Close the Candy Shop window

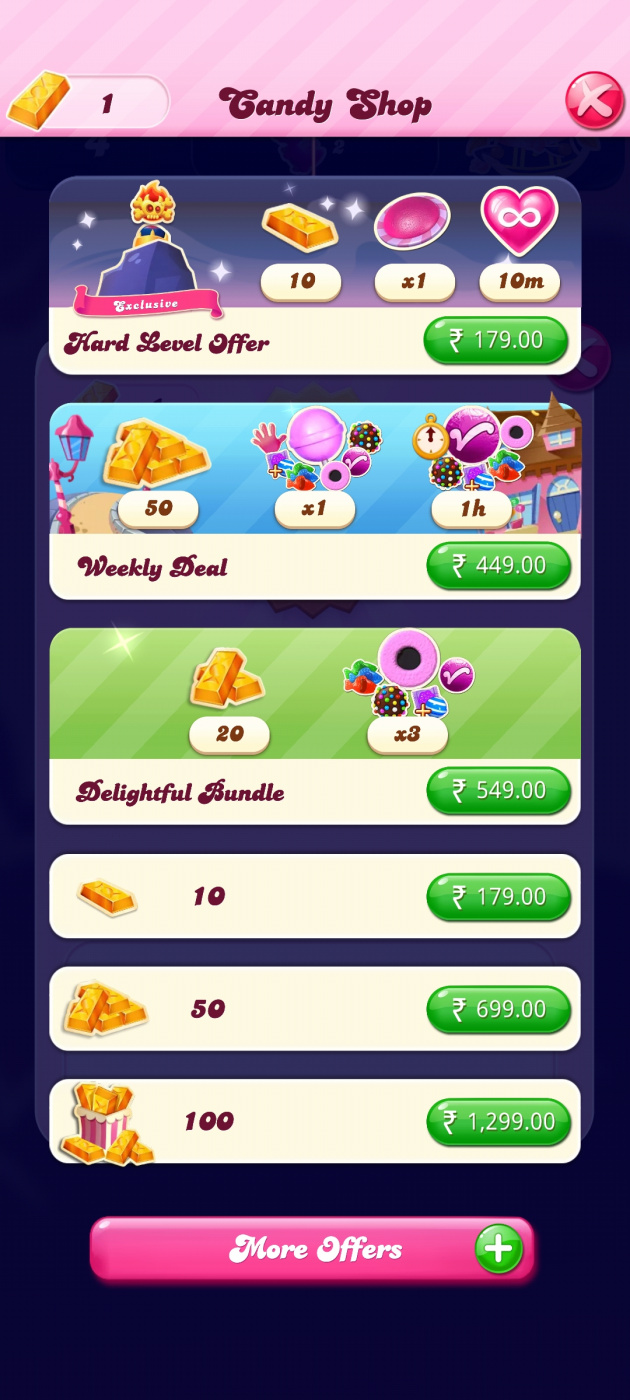595,100
